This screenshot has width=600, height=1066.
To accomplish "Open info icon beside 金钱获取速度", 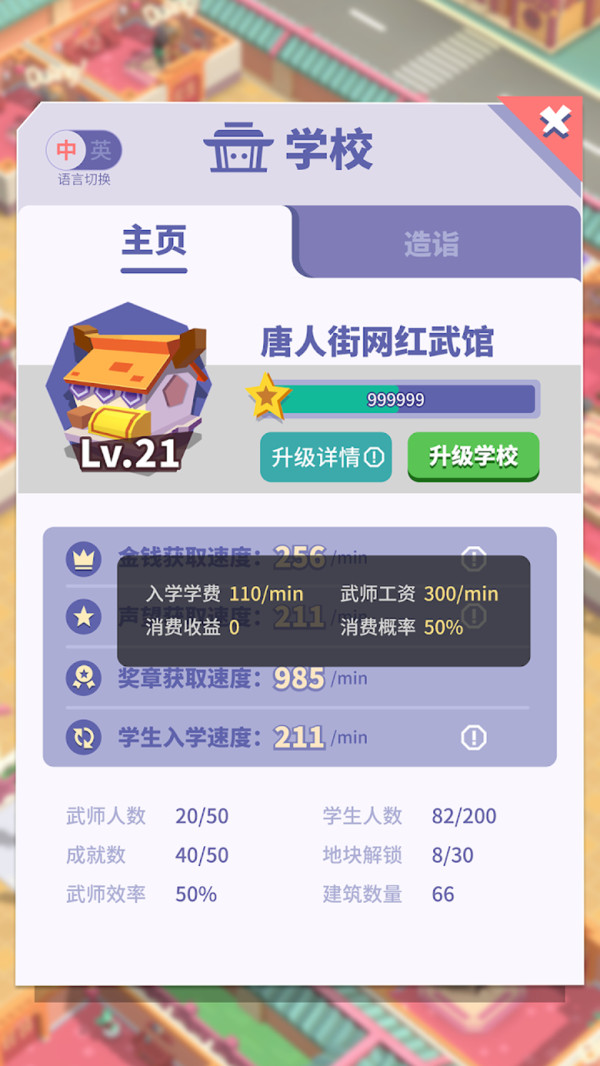I will [473, 558].
